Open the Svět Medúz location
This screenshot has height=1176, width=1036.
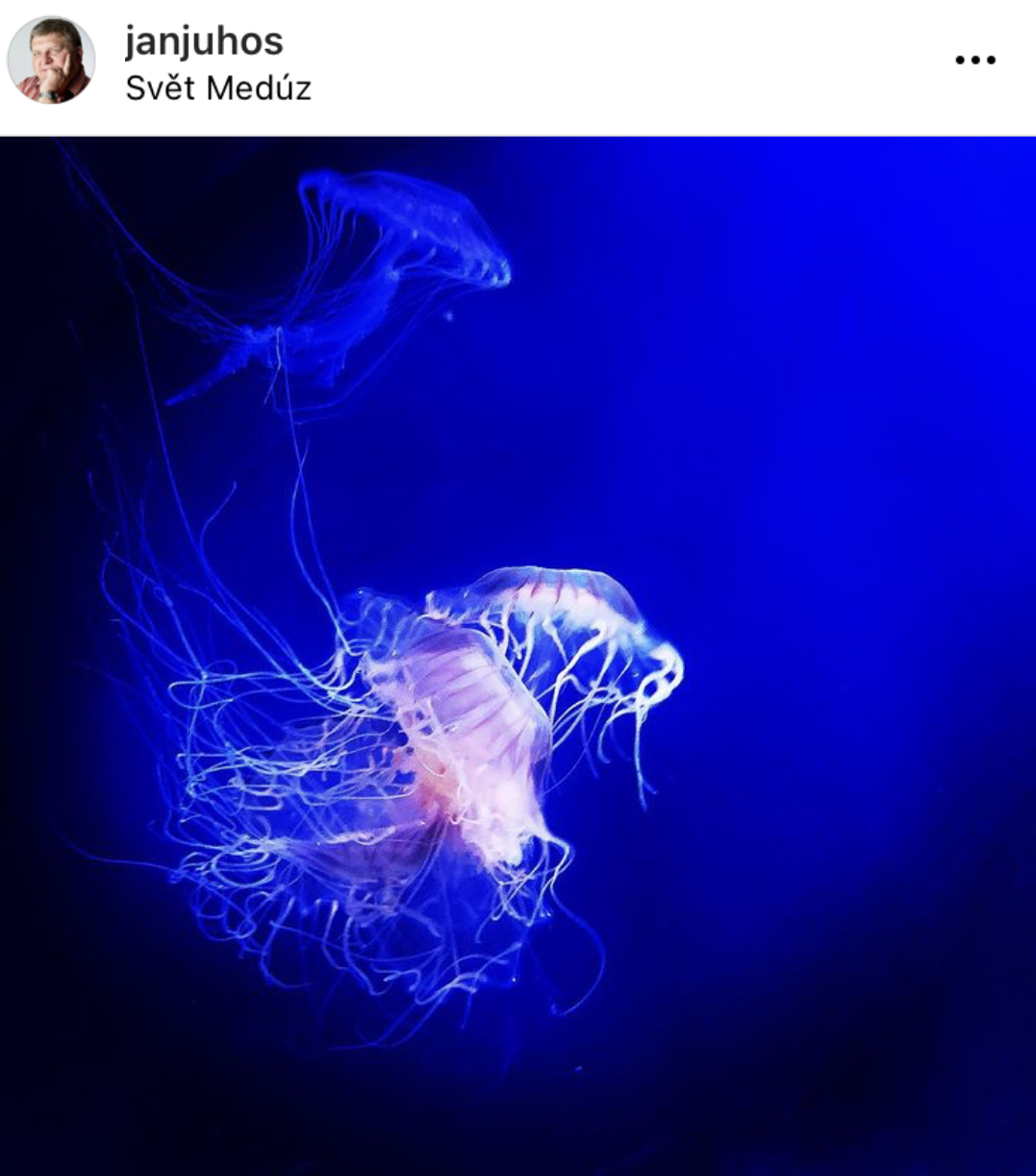coord(217,88)
